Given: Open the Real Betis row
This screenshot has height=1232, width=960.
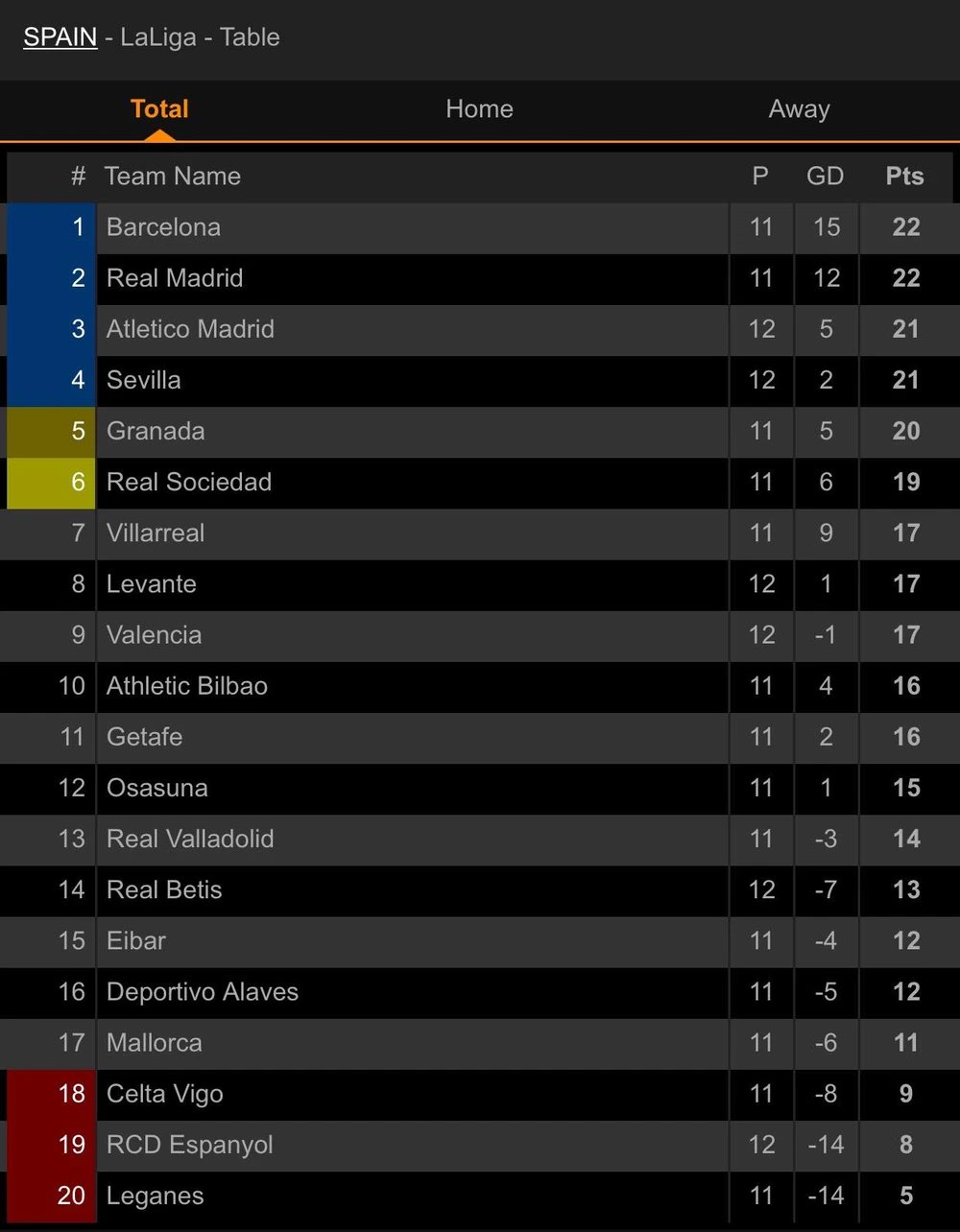Looking at the screenshot, I should [x=164, y=889].
